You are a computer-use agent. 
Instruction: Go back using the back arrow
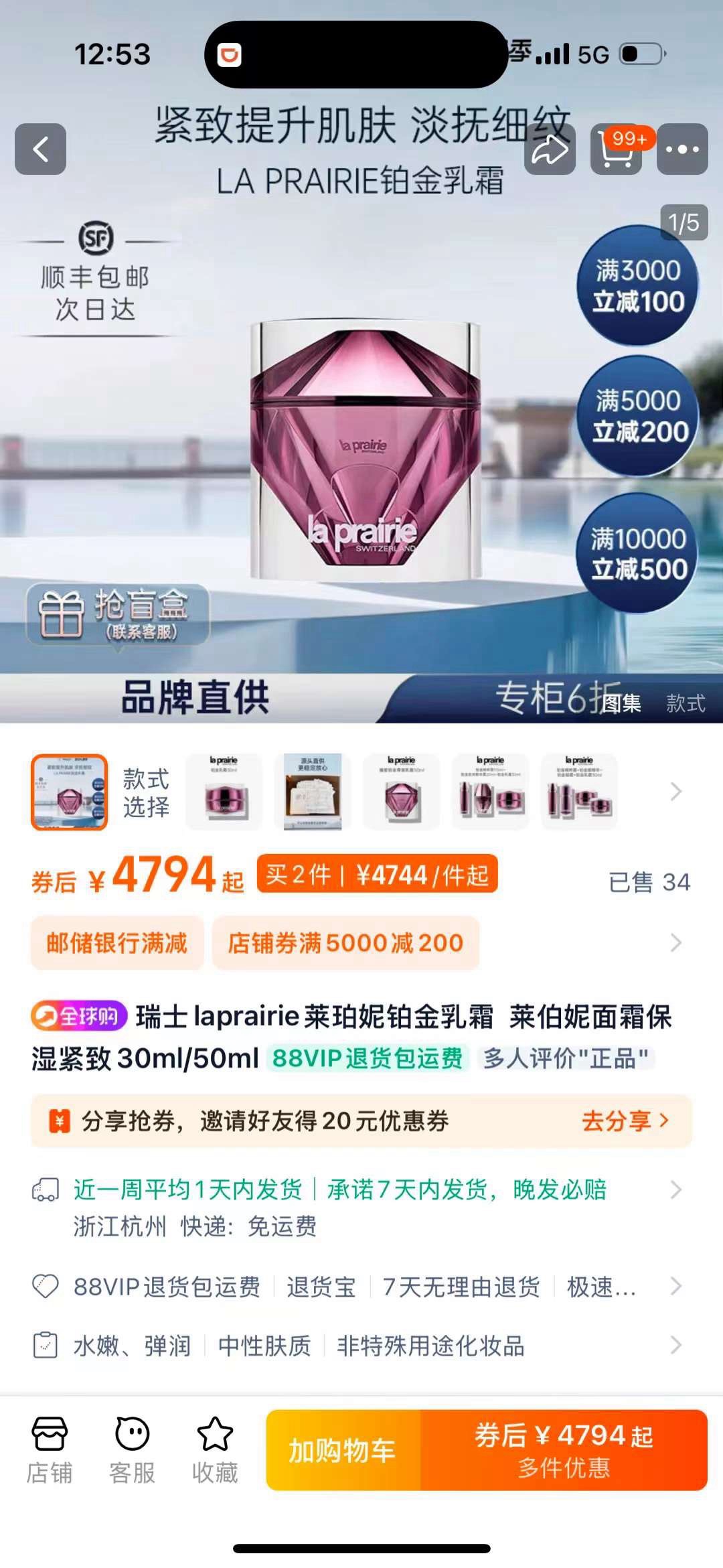(x=40, y=149)
